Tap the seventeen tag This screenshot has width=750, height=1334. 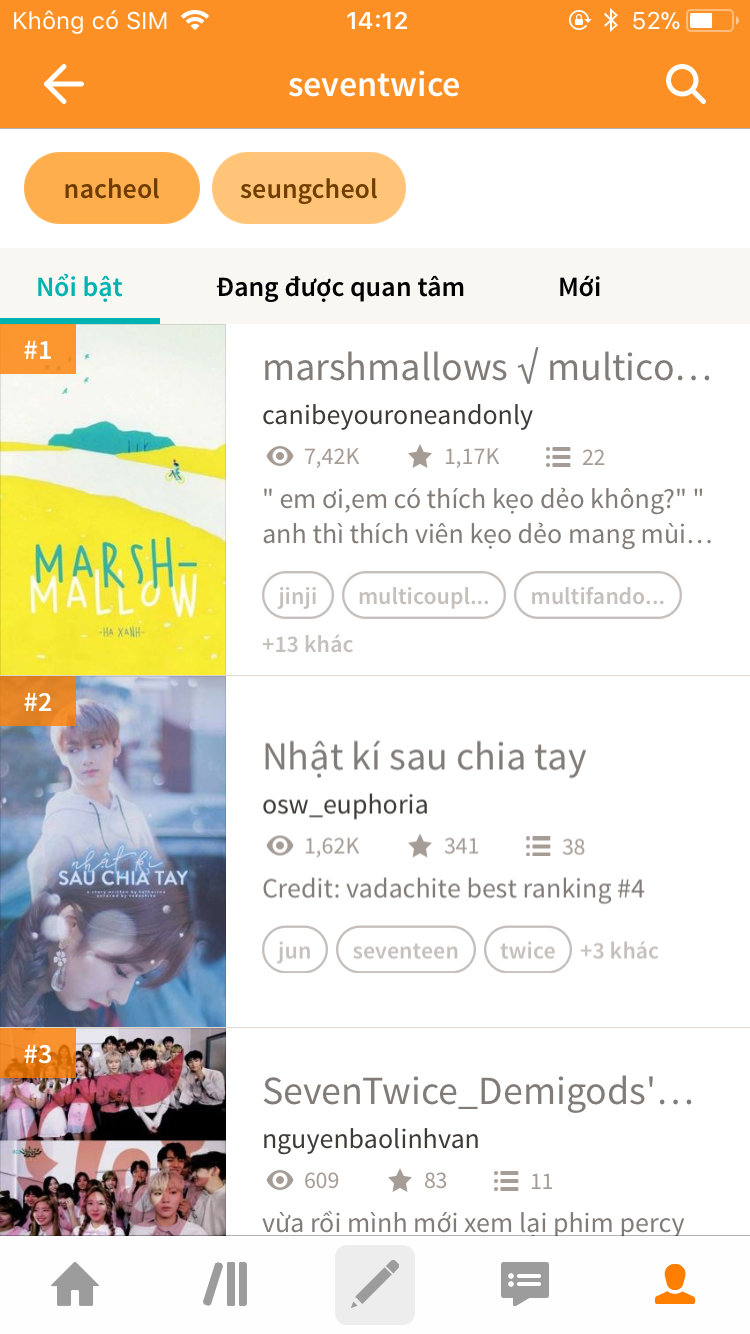405,950
